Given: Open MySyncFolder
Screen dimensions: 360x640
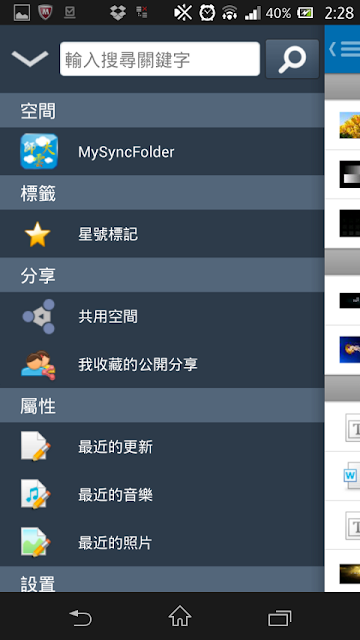Looking at the screenshot, I should [x=162, y=151].
